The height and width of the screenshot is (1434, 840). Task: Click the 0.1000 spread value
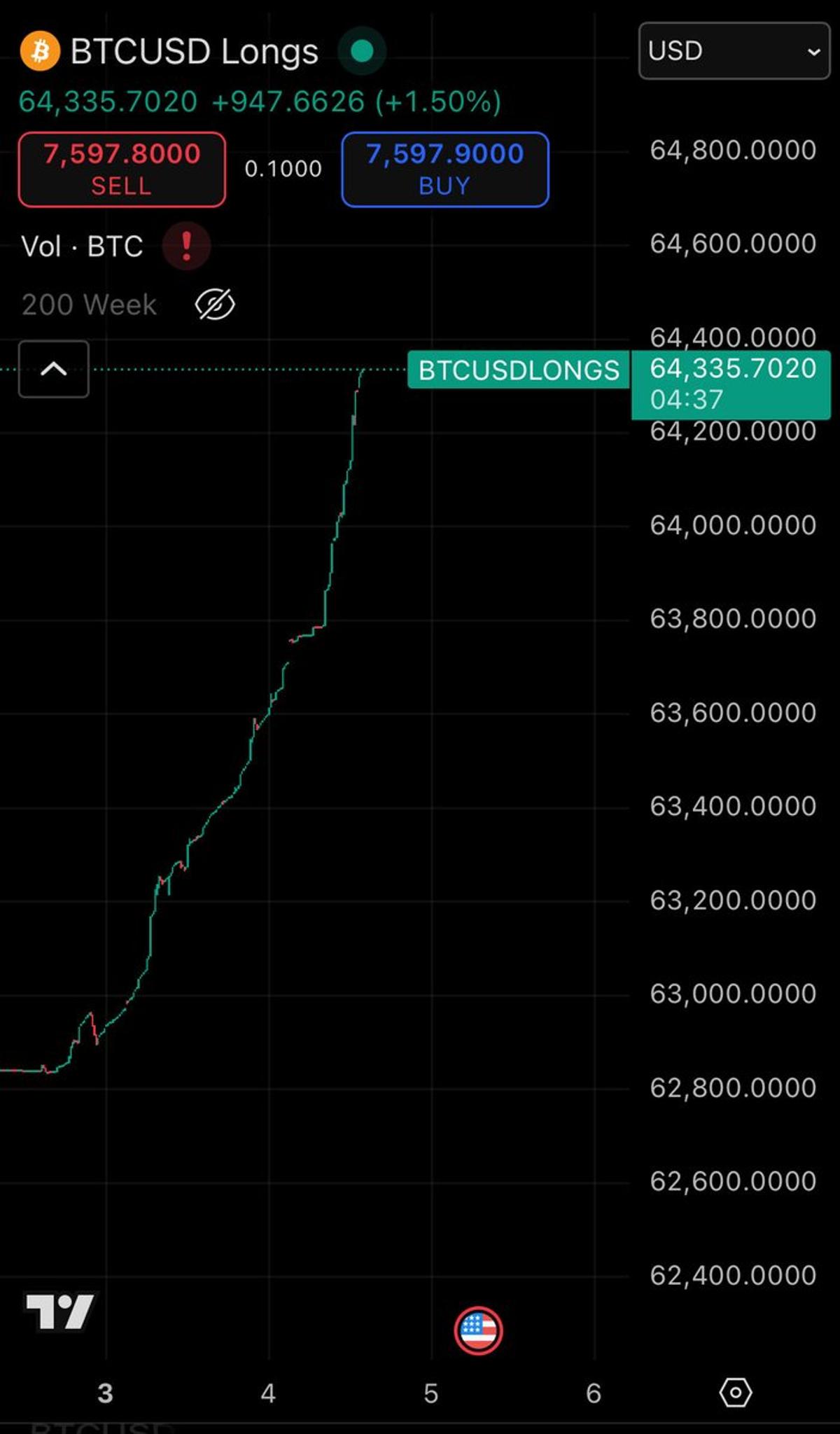click(283, 168)
